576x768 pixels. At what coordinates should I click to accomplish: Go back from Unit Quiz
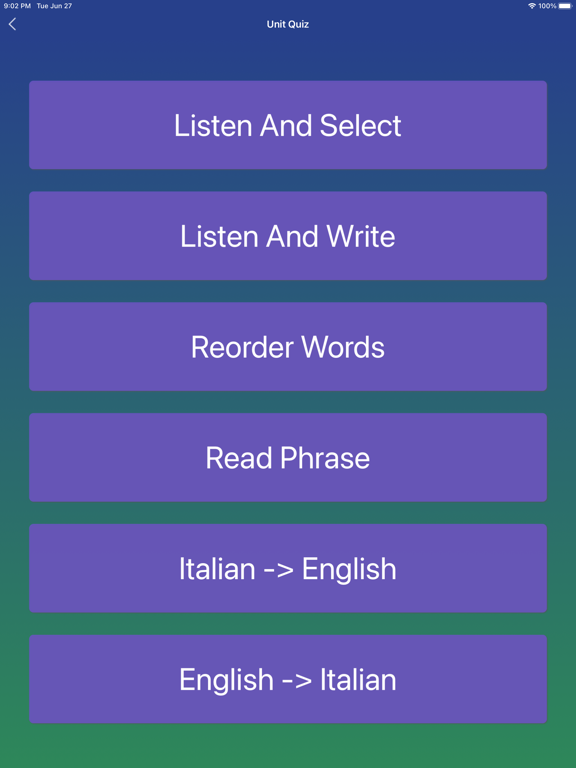(12, 24)
